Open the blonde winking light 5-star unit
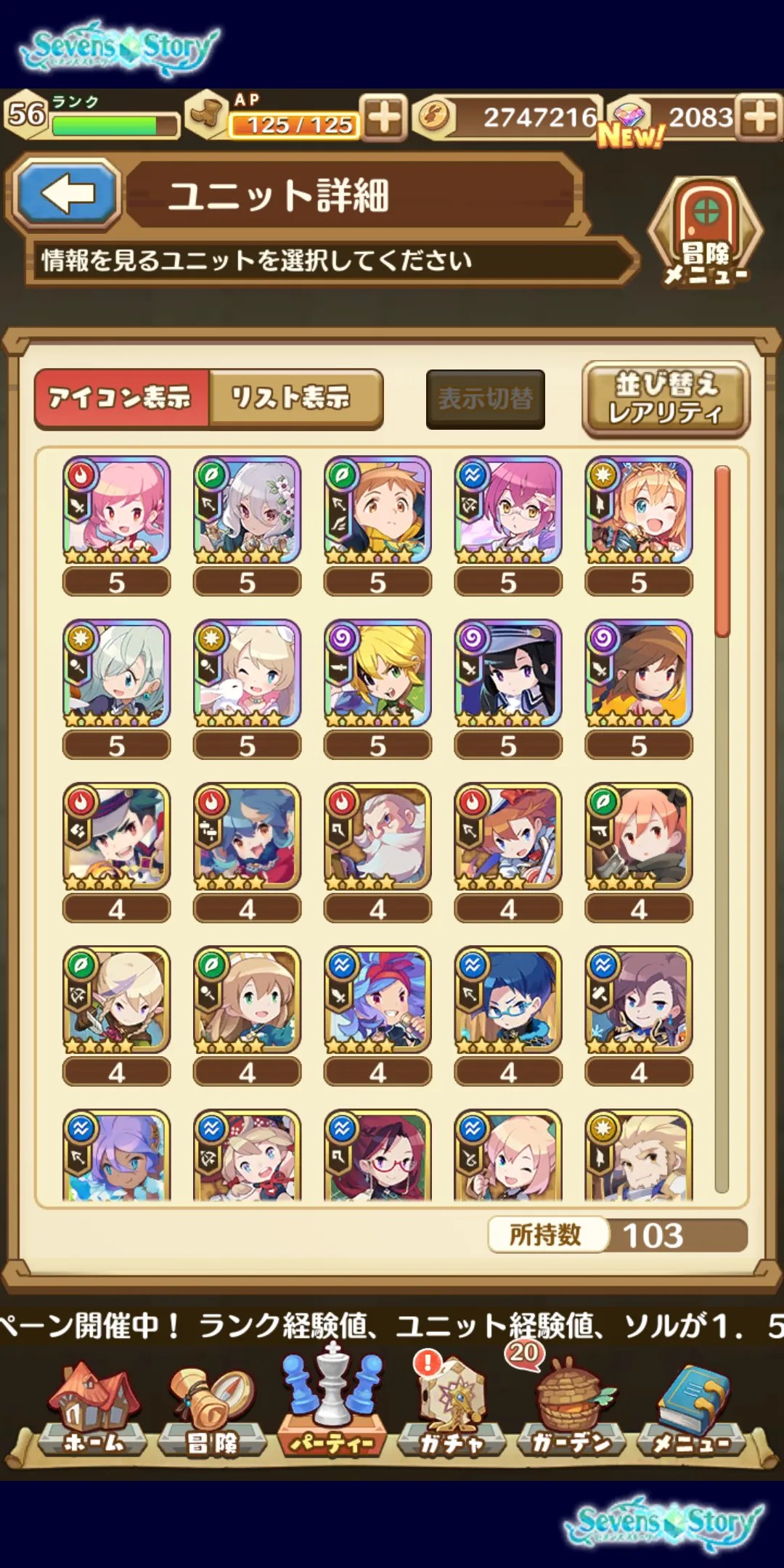Image resolution: width=784 pixels, height=1568 pixels. pyautogui.click(x=638, y=511)
